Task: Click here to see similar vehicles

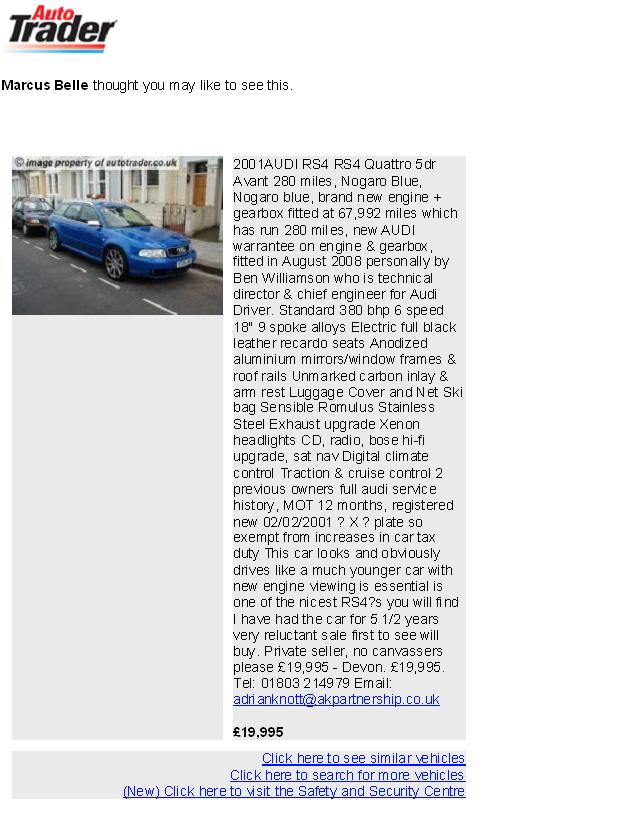Action: [363, 758]
